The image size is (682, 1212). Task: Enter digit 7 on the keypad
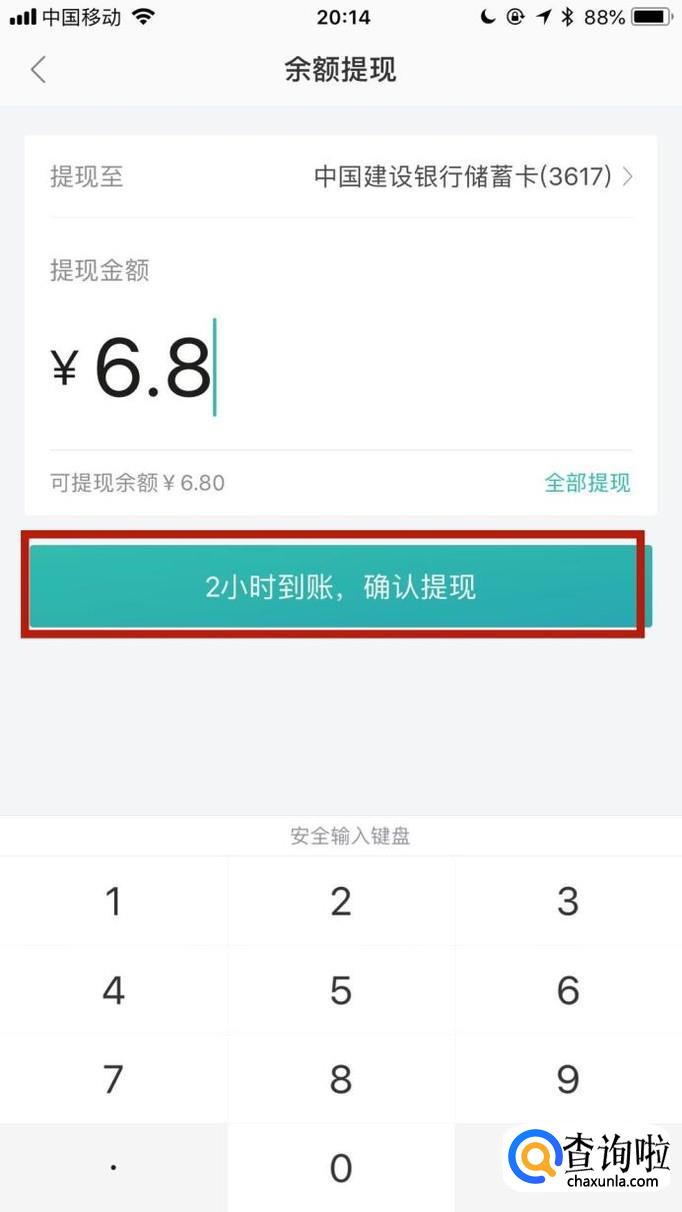point(113,1080)
